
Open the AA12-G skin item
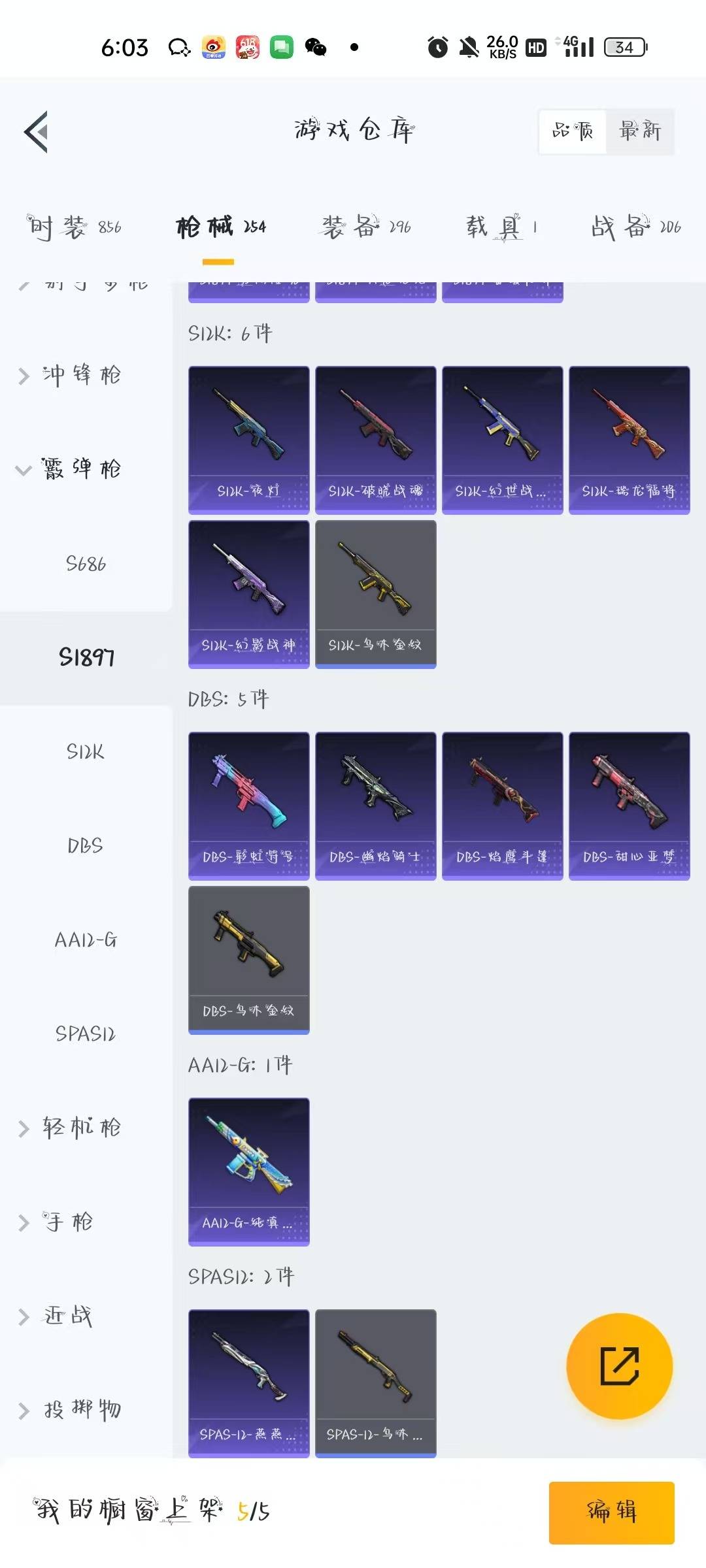coord(249,1171)
